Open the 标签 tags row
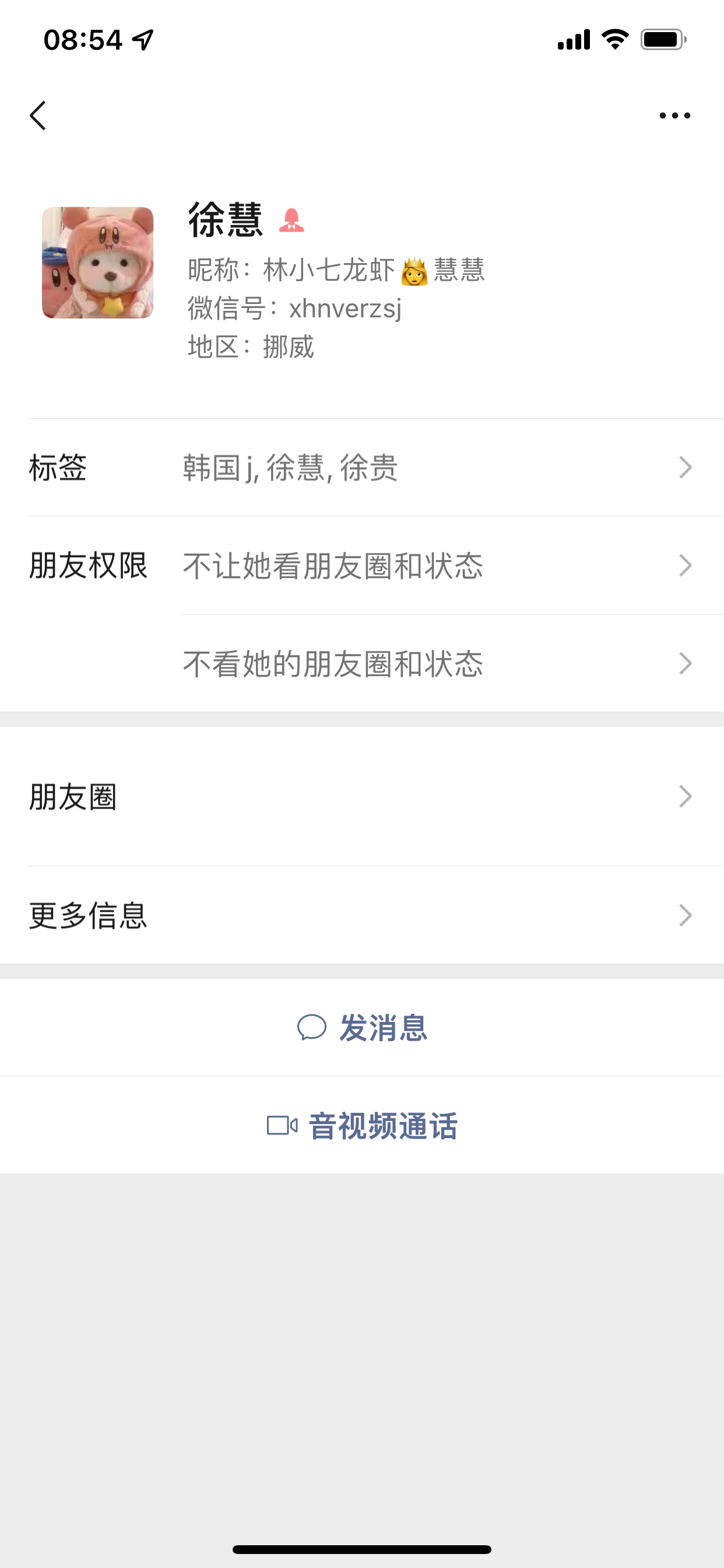The image size is (724, 1568). click(x=362, y=467)
